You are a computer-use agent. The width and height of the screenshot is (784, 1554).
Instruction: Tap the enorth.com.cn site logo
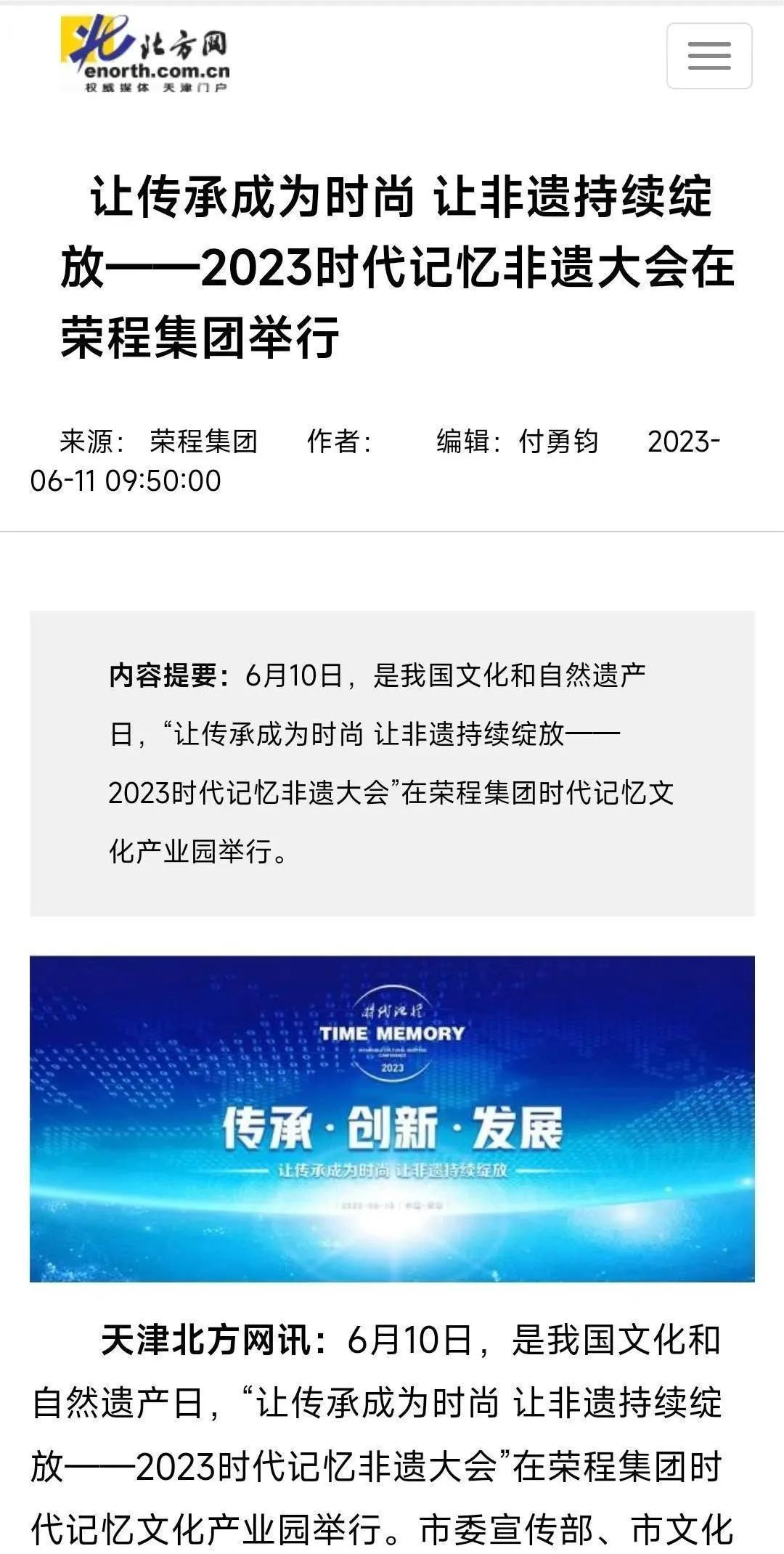tap(144, 55)
